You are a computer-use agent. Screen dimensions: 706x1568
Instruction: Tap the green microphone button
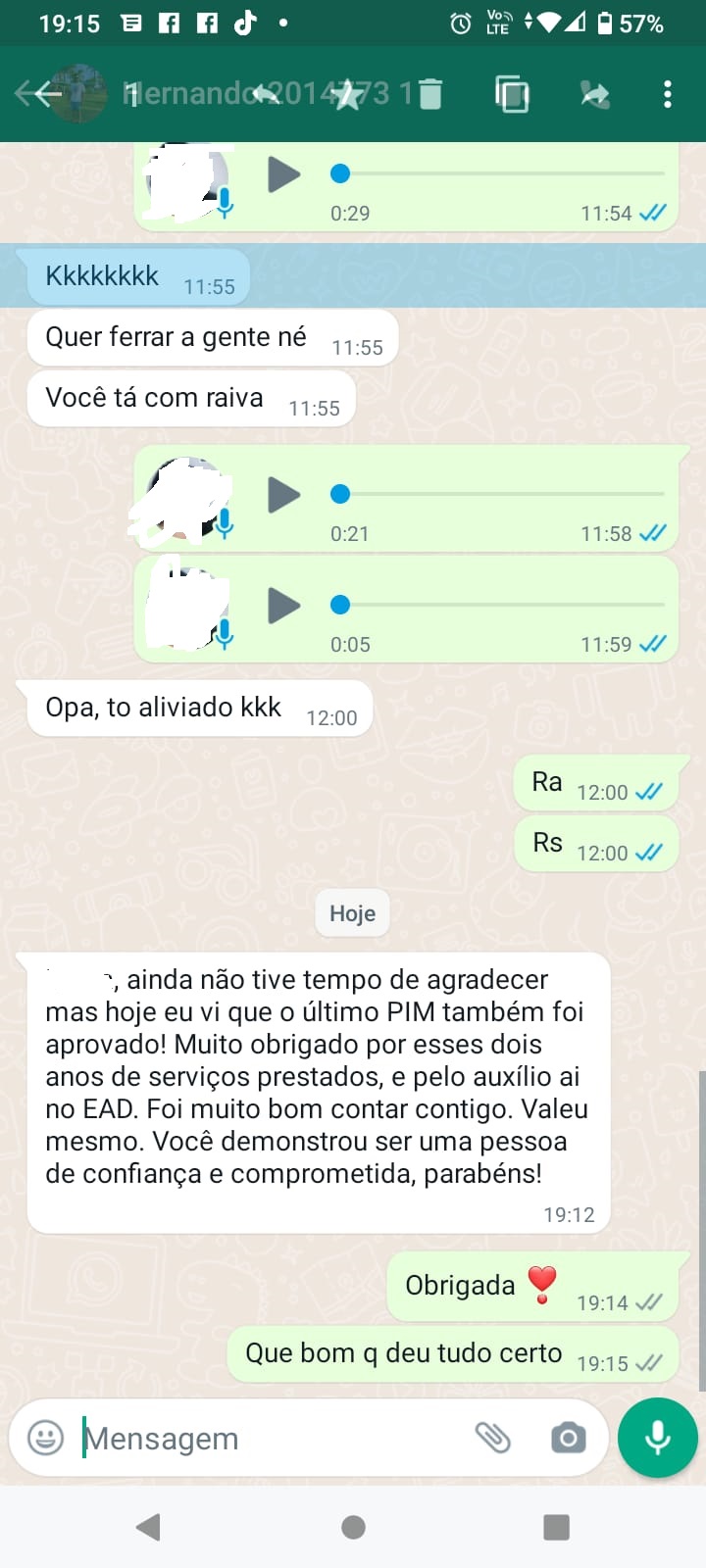click(658, 1438)
